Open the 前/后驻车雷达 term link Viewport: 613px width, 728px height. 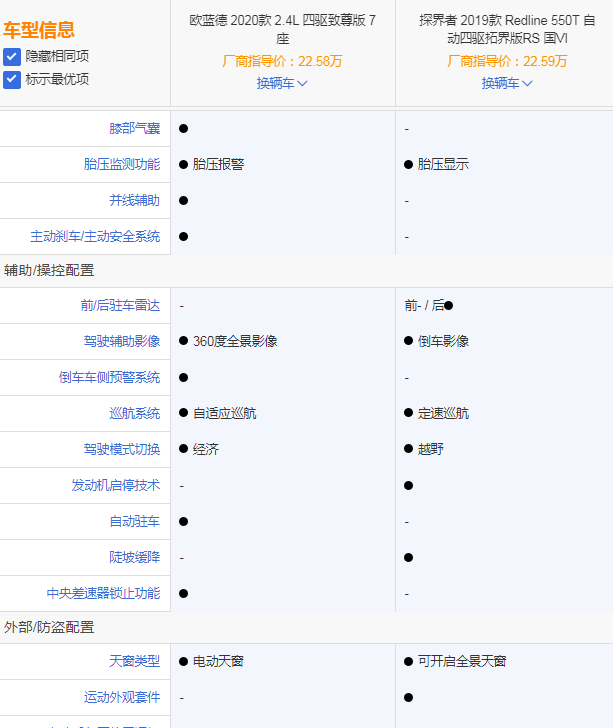tap(120, 305)
